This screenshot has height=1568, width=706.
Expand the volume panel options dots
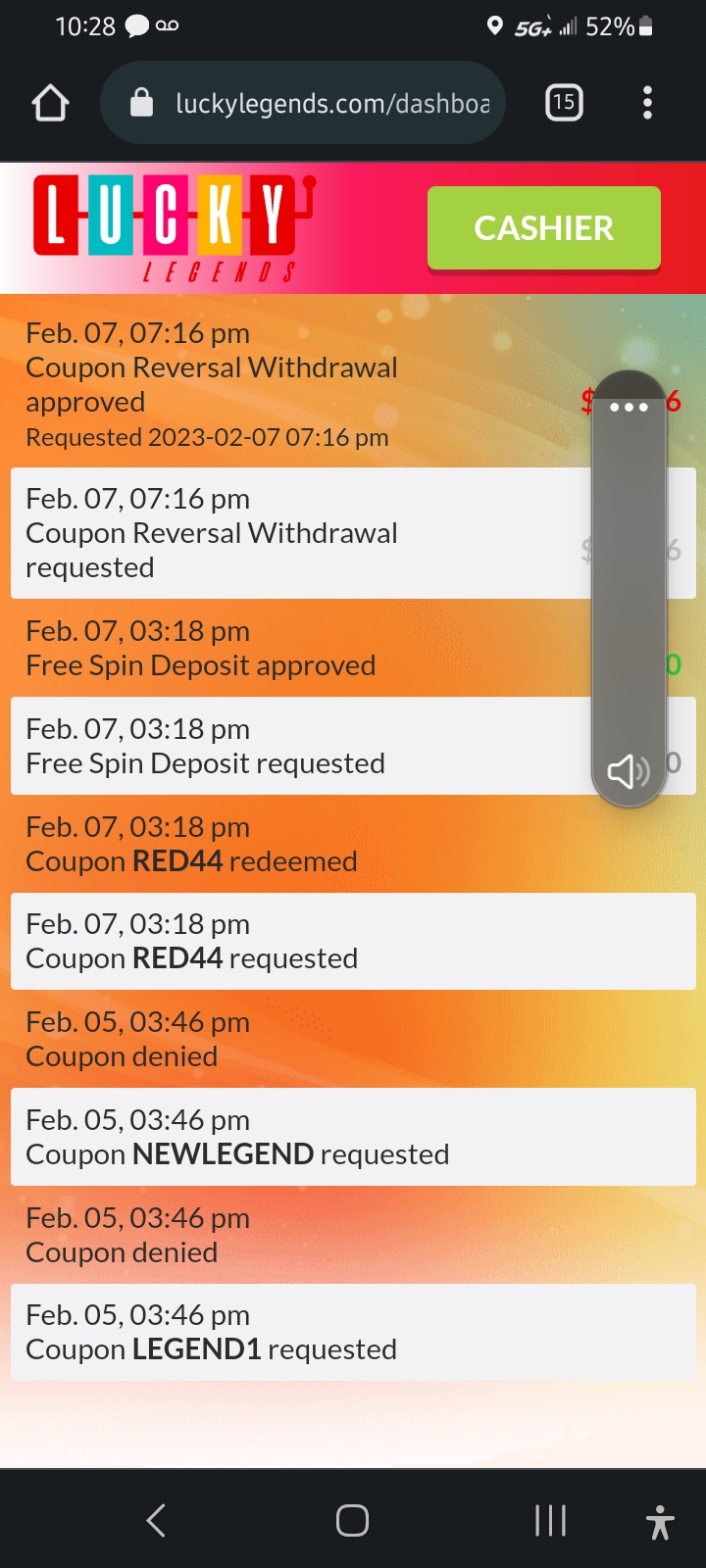point(629,407)
